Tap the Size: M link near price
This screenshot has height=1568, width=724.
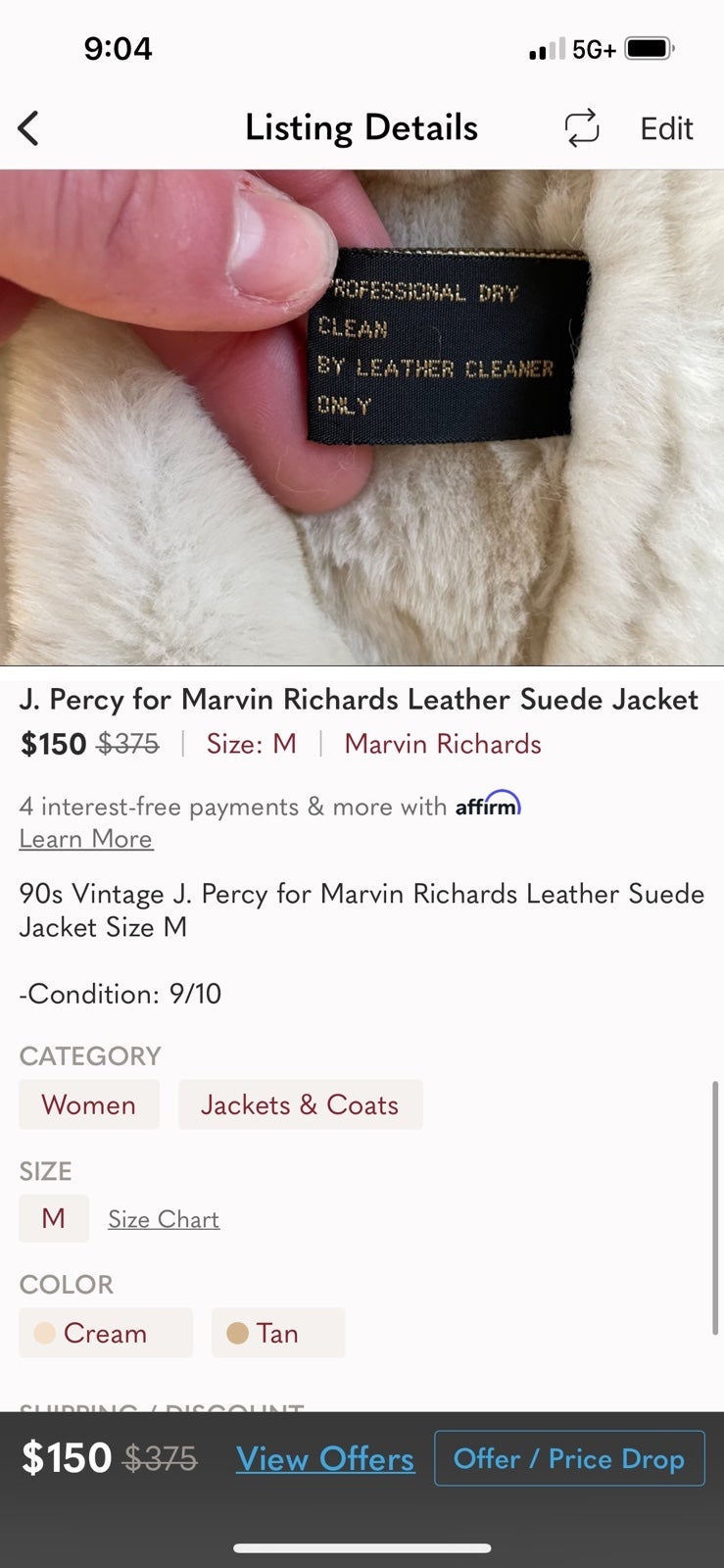pos(252,744)
